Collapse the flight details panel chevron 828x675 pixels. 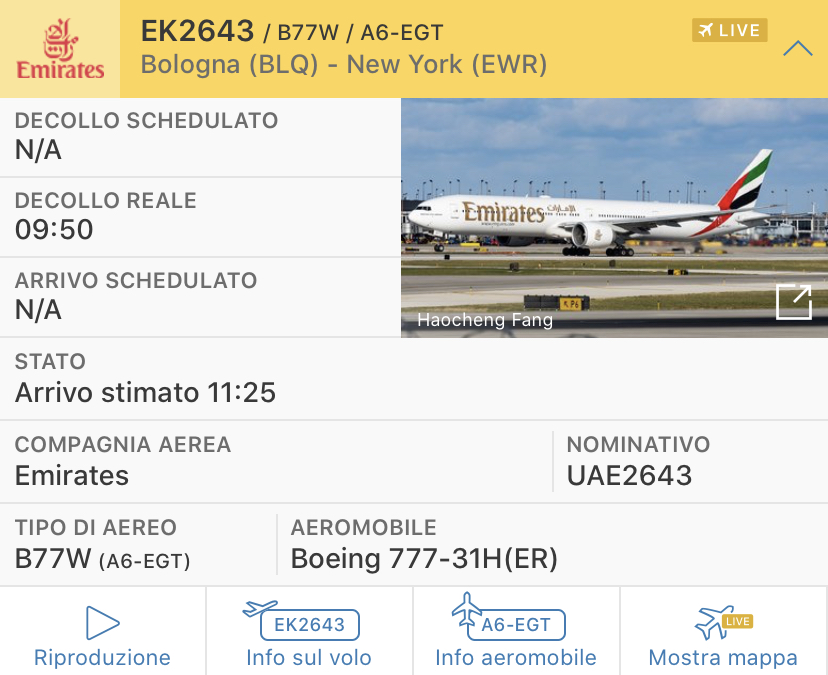(x=797, y=49)
